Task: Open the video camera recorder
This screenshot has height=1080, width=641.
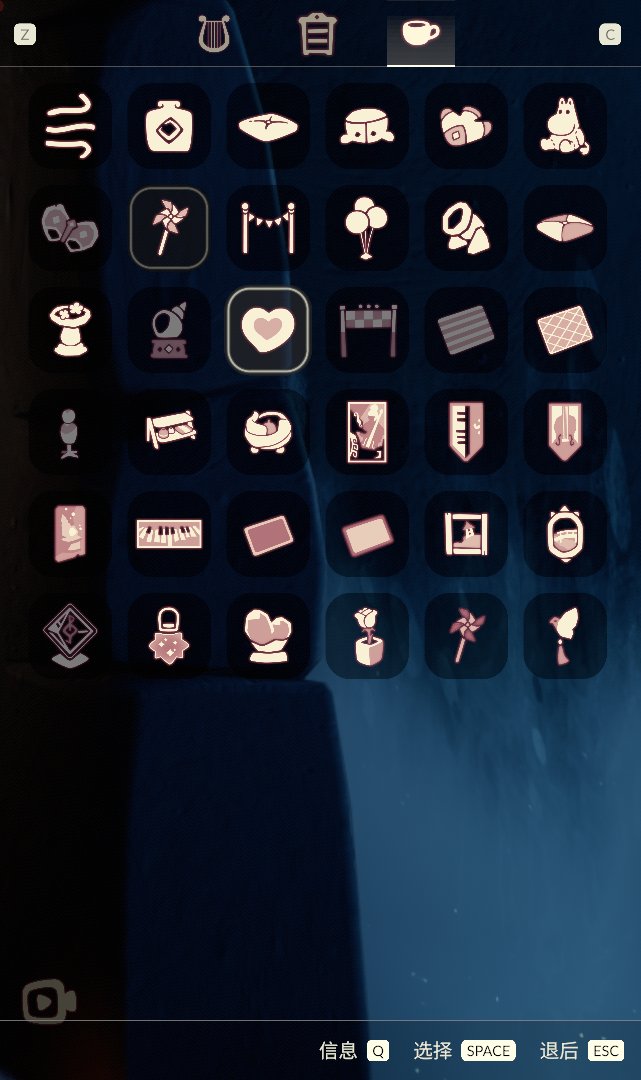Action: tap(49, 1000)
